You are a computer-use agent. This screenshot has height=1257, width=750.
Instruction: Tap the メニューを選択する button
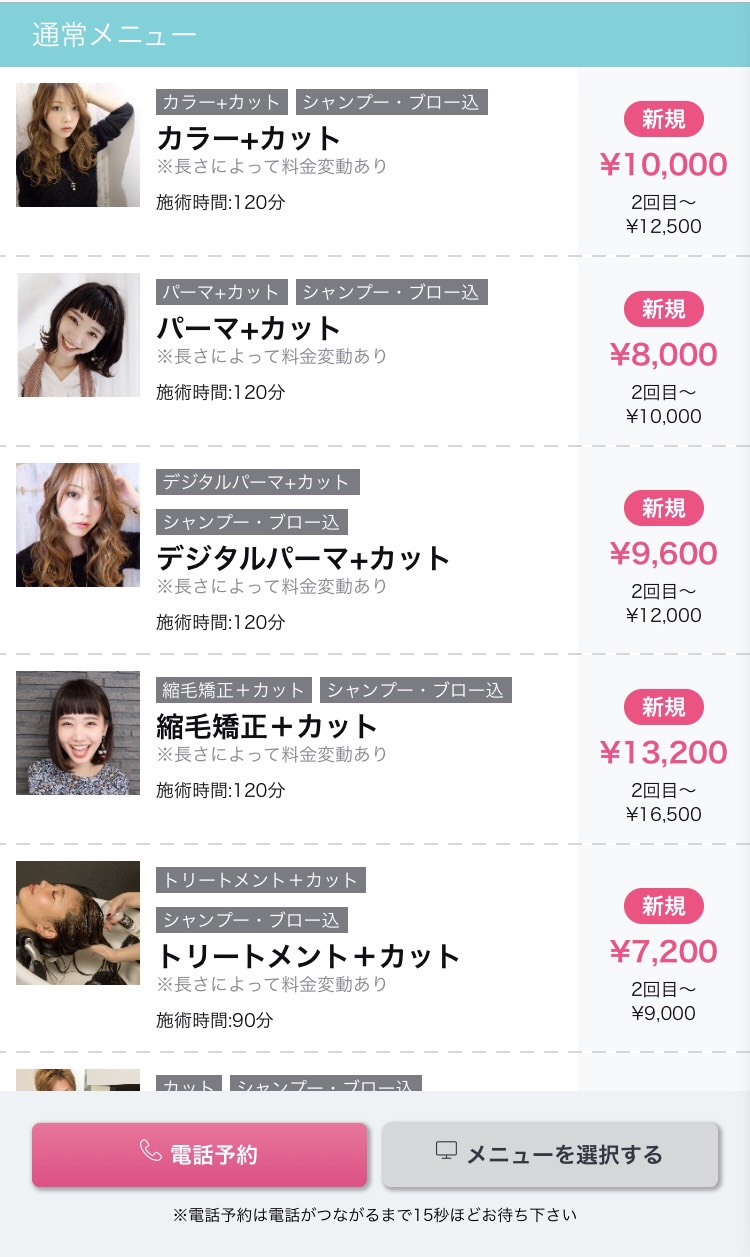(550, 1155)
